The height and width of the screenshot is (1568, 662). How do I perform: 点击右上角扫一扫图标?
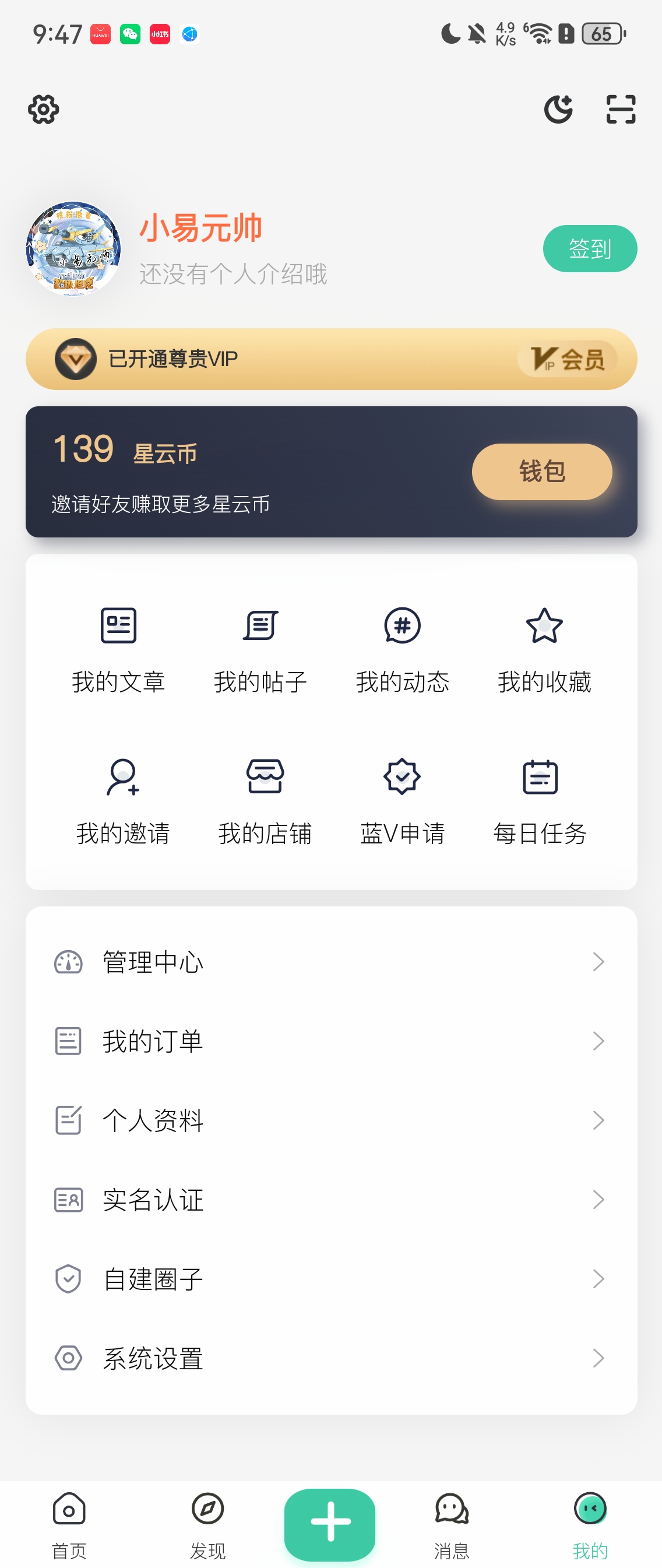click(x=619, y=110)
